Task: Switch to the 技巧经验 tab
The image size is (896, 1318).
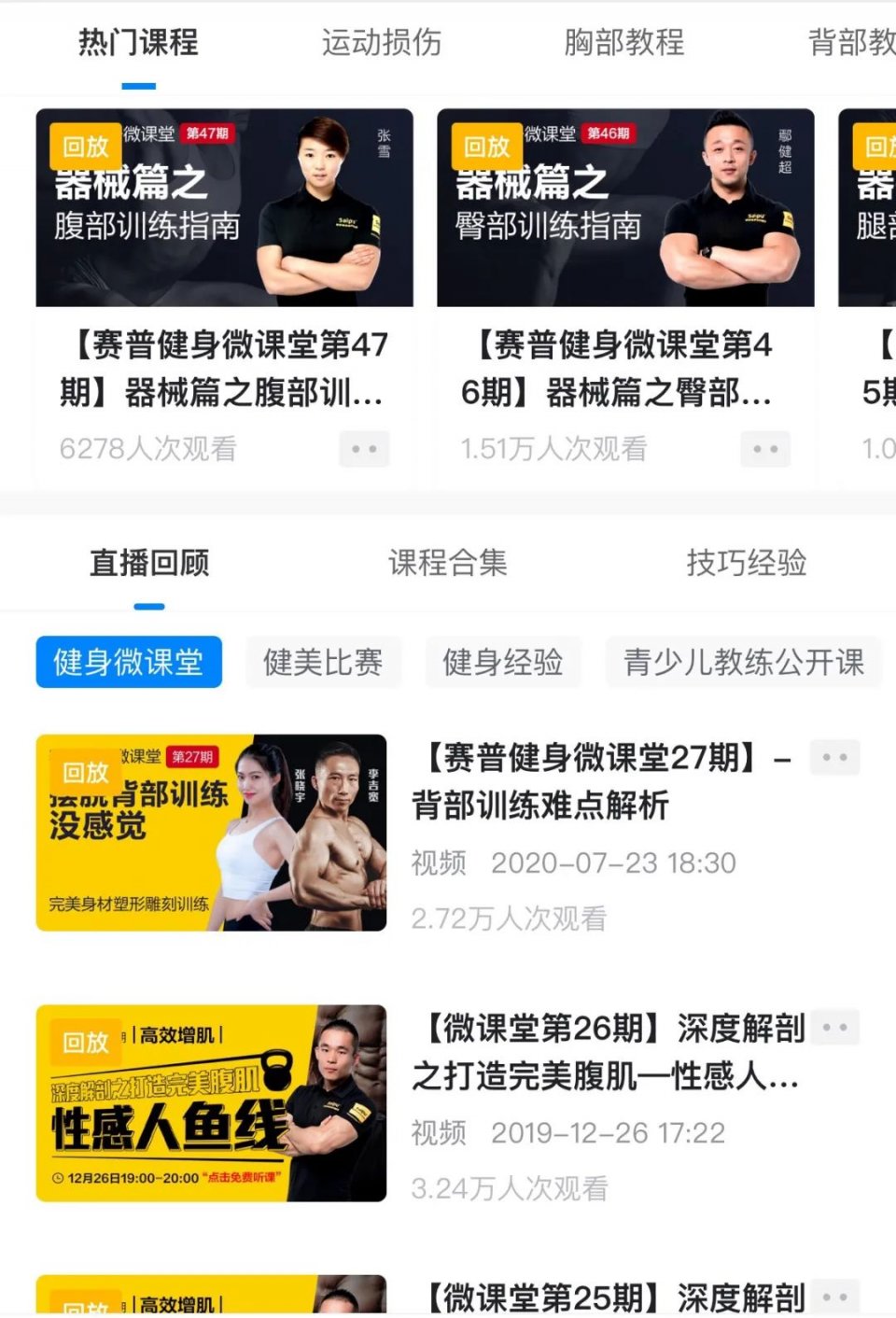Action: tap(746, 563)
